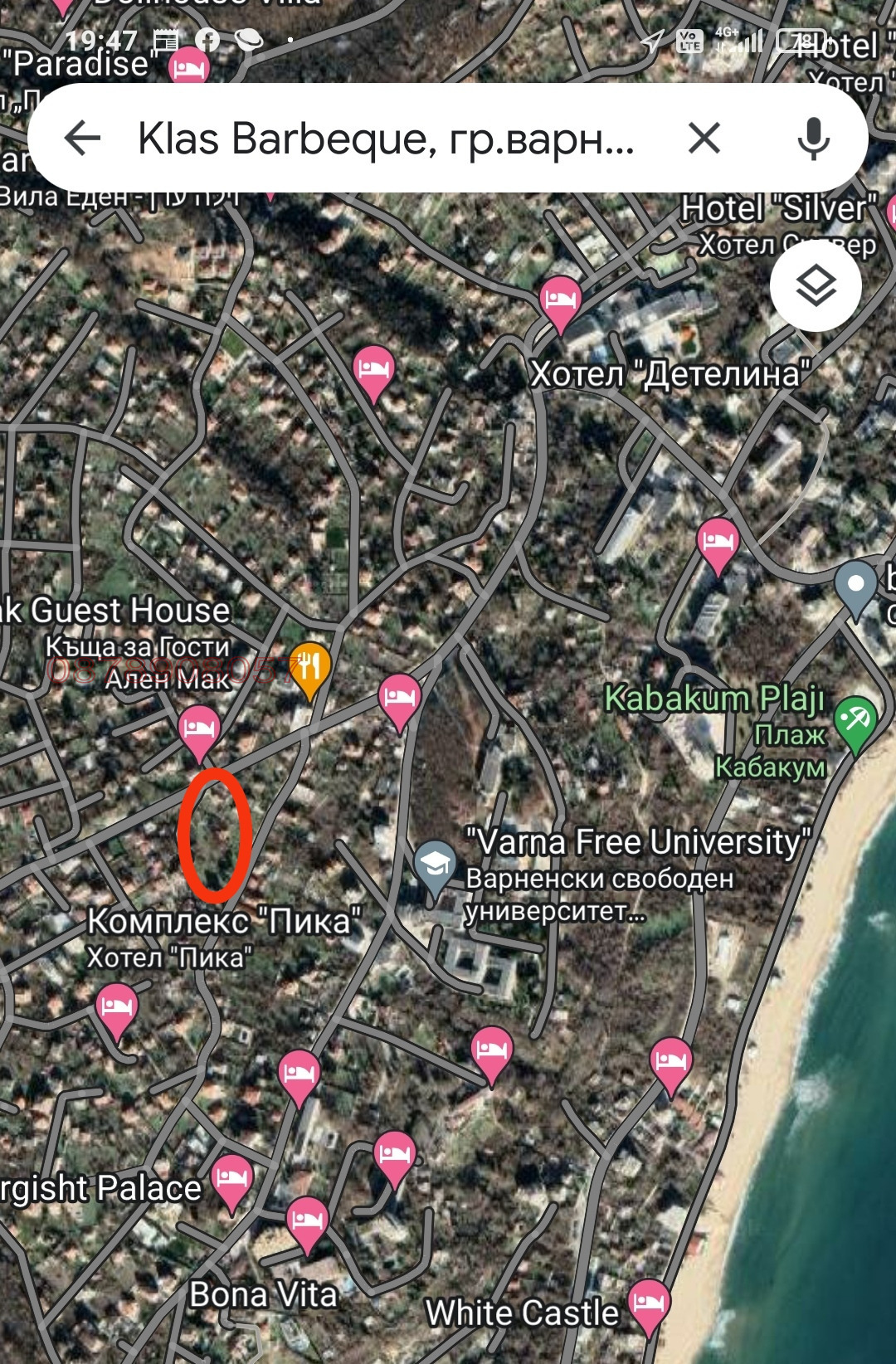896x1364 pixels.
Task: Select the Kabakum Plaji beach marker
Action: (855, 720)
